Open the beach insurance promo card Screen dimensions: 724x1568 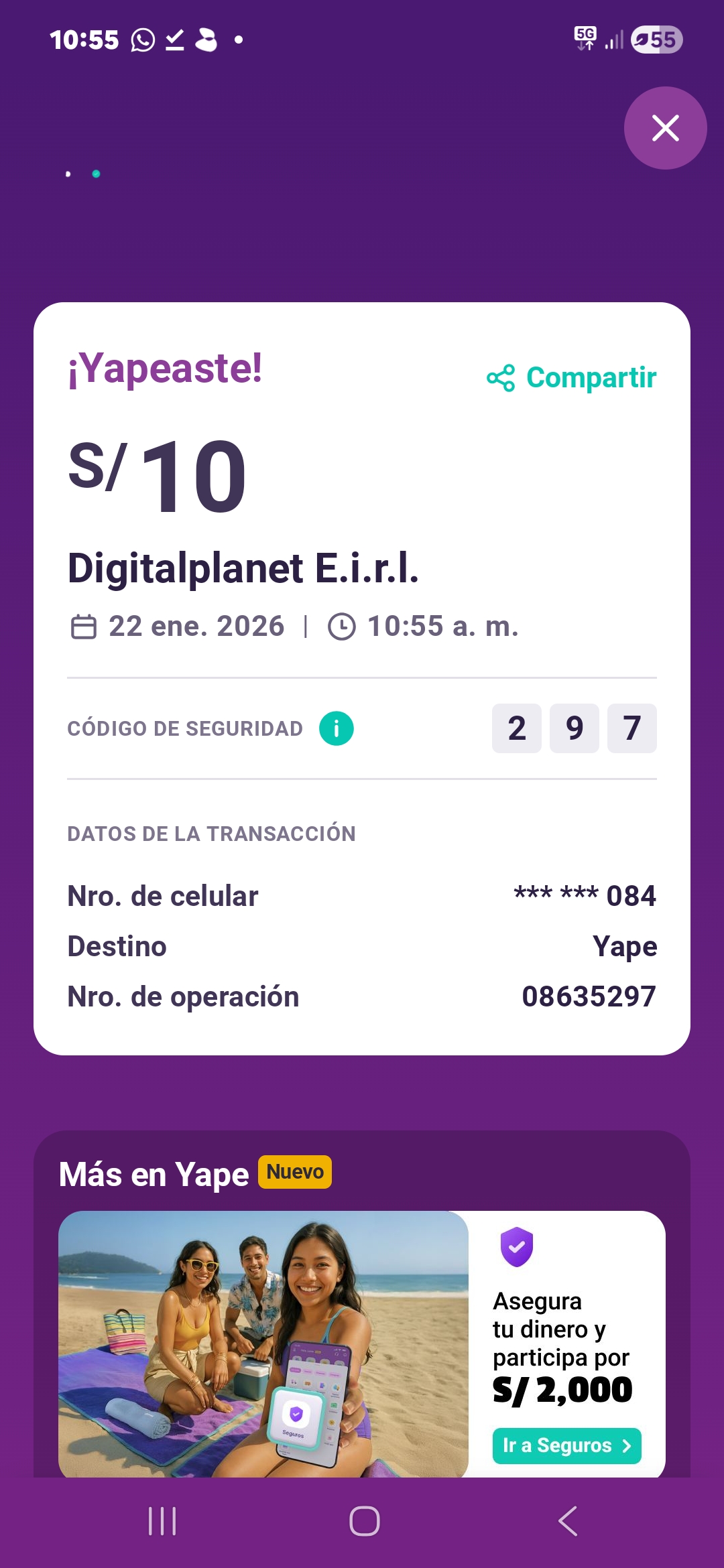point(263,1344)
